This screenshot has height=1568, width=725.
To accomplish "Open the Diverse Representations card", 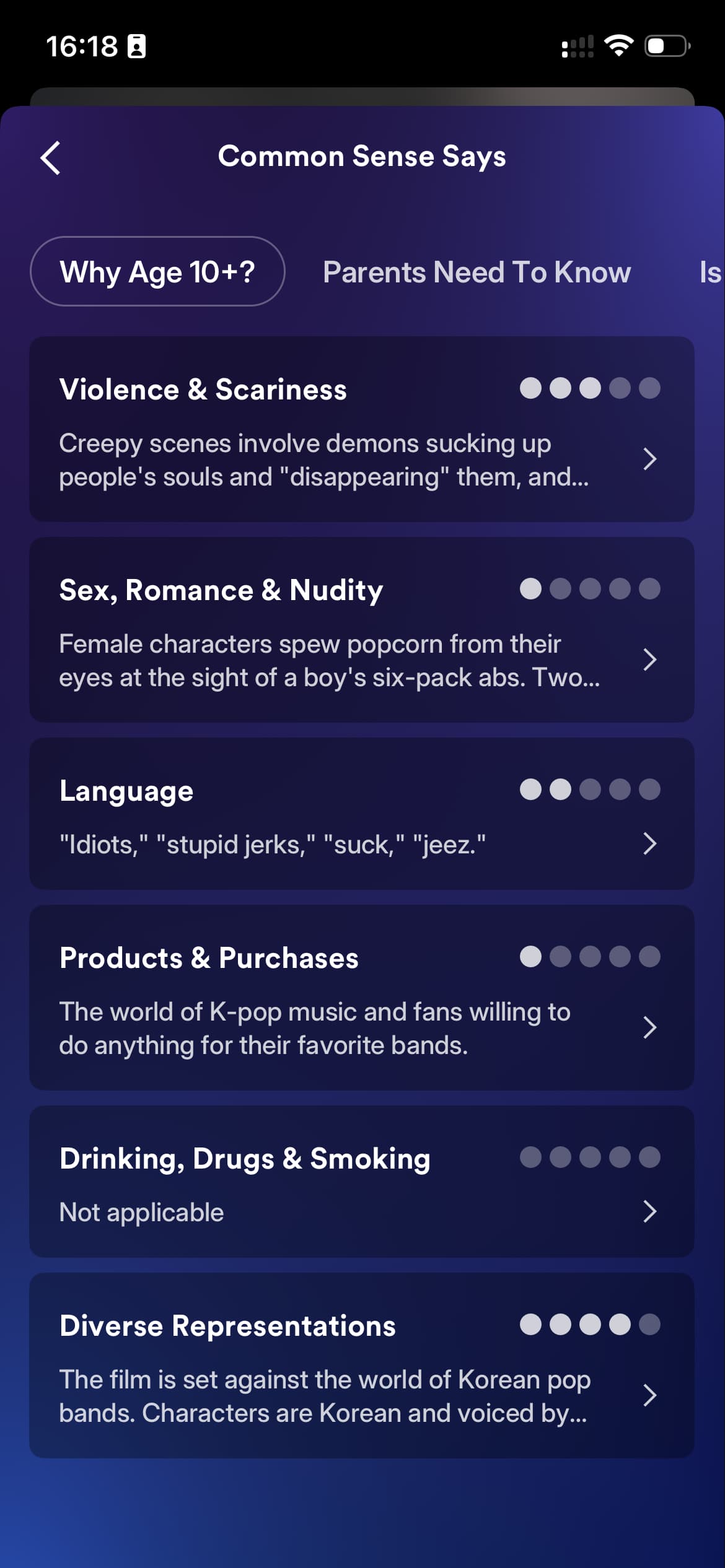I will tap(361, 1365).
